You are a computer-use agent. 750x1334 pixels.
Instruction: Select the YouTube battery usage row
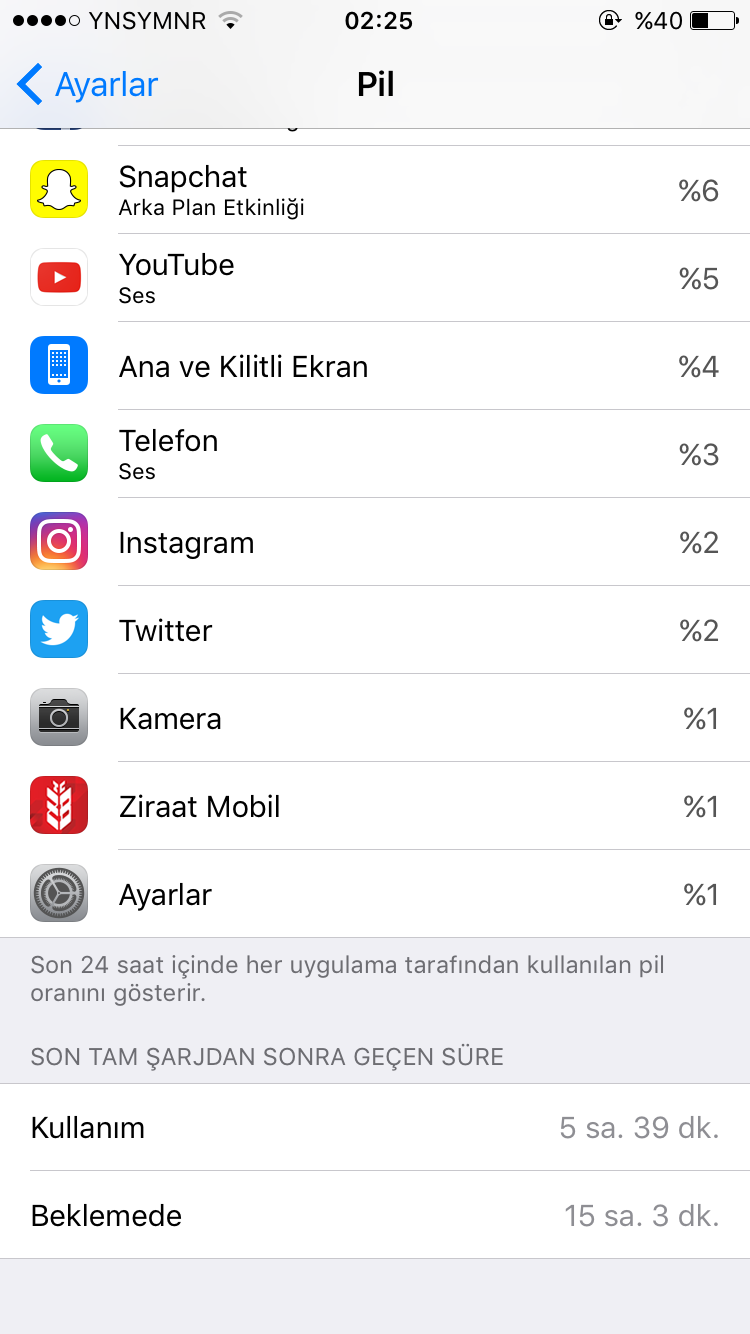(x=375, y=278)
